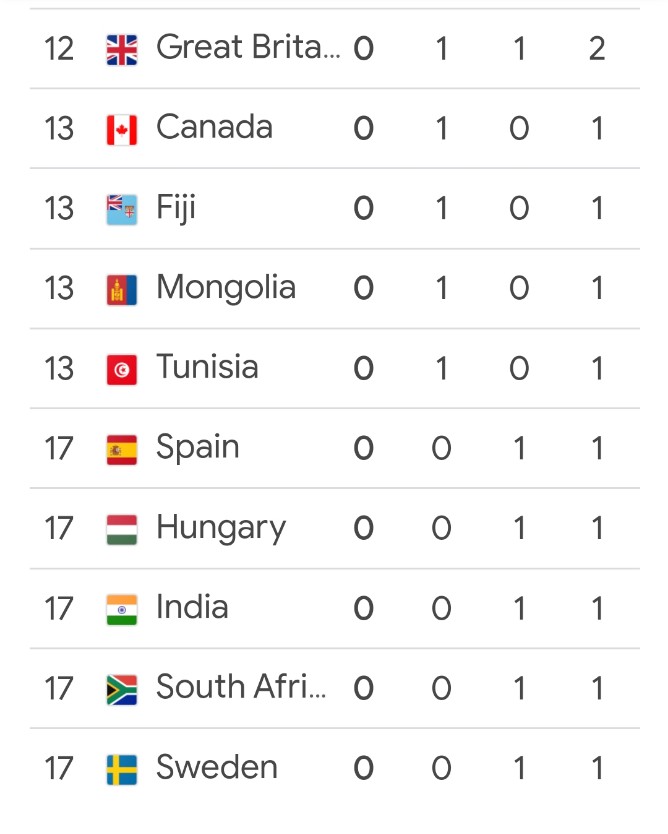View Sweden's medal entry

click(x=216, y=768)
